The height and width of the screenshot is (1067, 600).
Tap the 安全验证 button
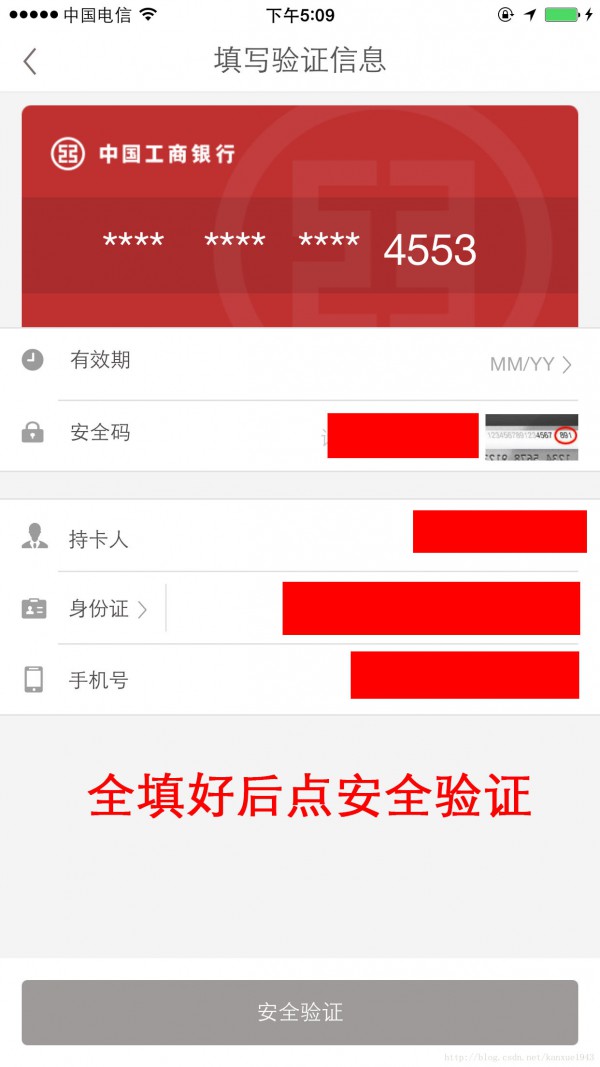click(x=300, y=1012)
